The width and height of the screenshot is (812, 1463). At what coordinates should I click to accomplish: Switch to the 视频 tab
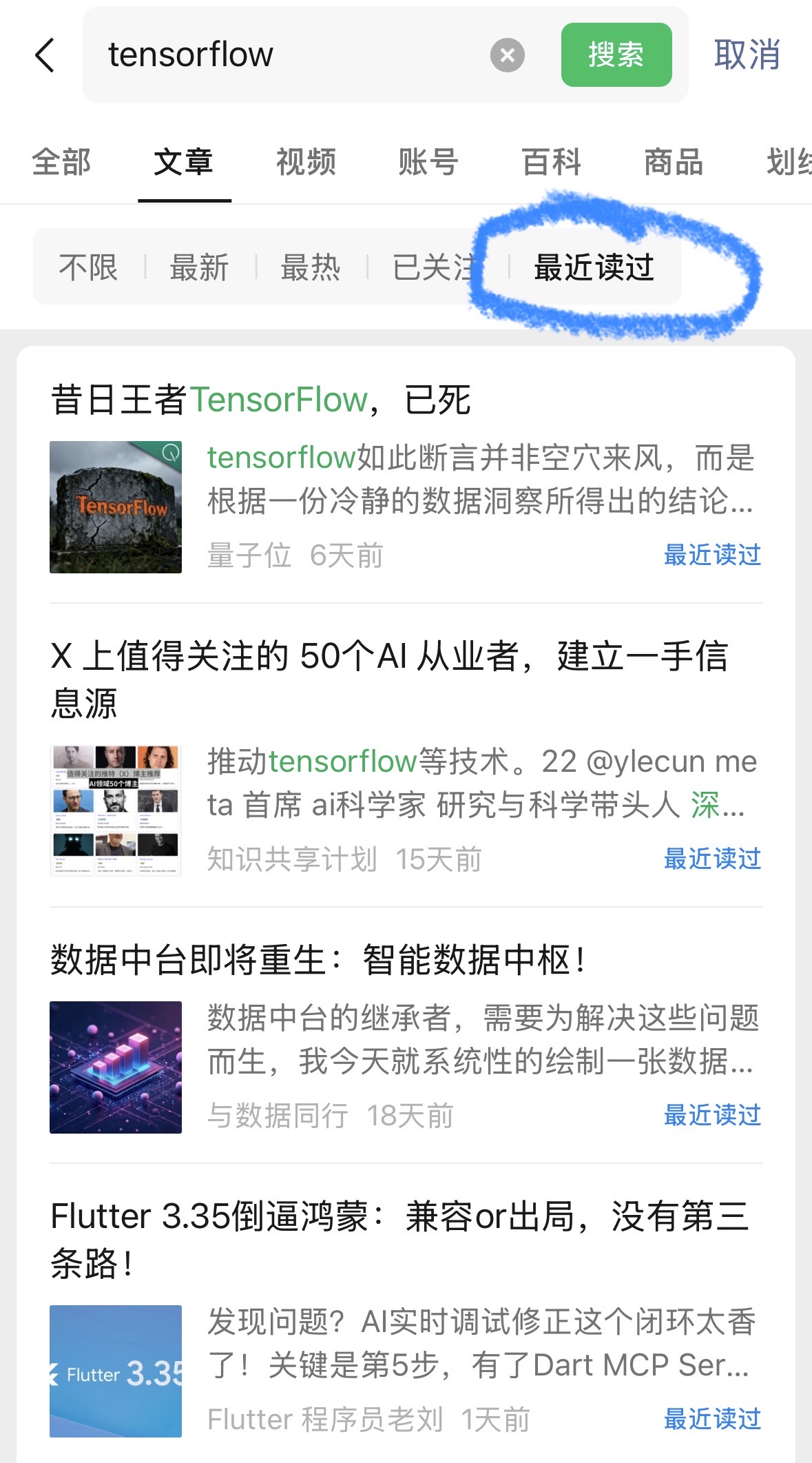[306, 163]
